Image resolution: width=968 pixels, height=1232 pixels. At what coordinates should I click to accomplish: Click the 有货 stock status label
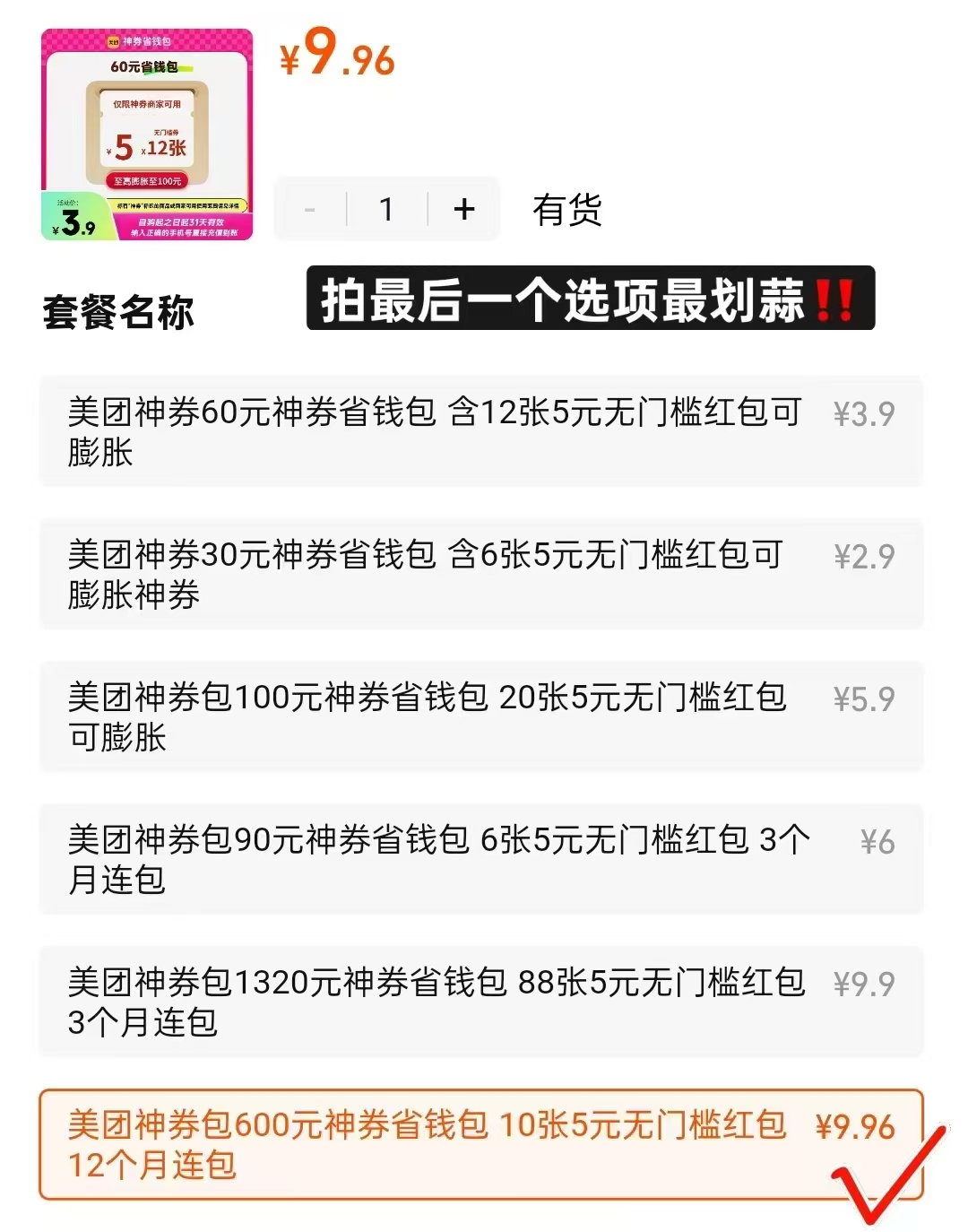(x=567, y=211)
